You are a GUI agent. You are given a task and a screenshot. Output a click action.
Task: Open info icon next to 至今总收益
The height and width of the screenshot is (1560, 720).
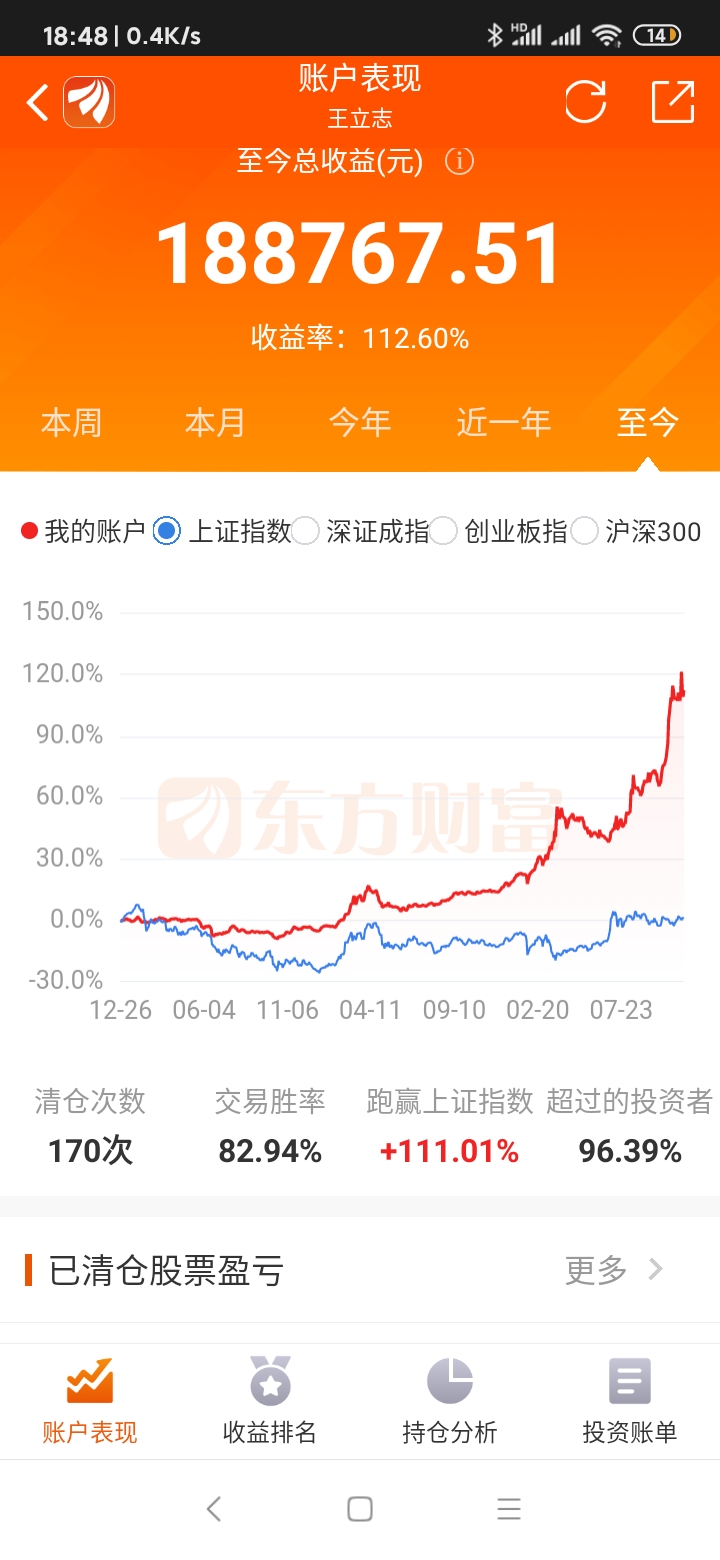coord(459,161)
